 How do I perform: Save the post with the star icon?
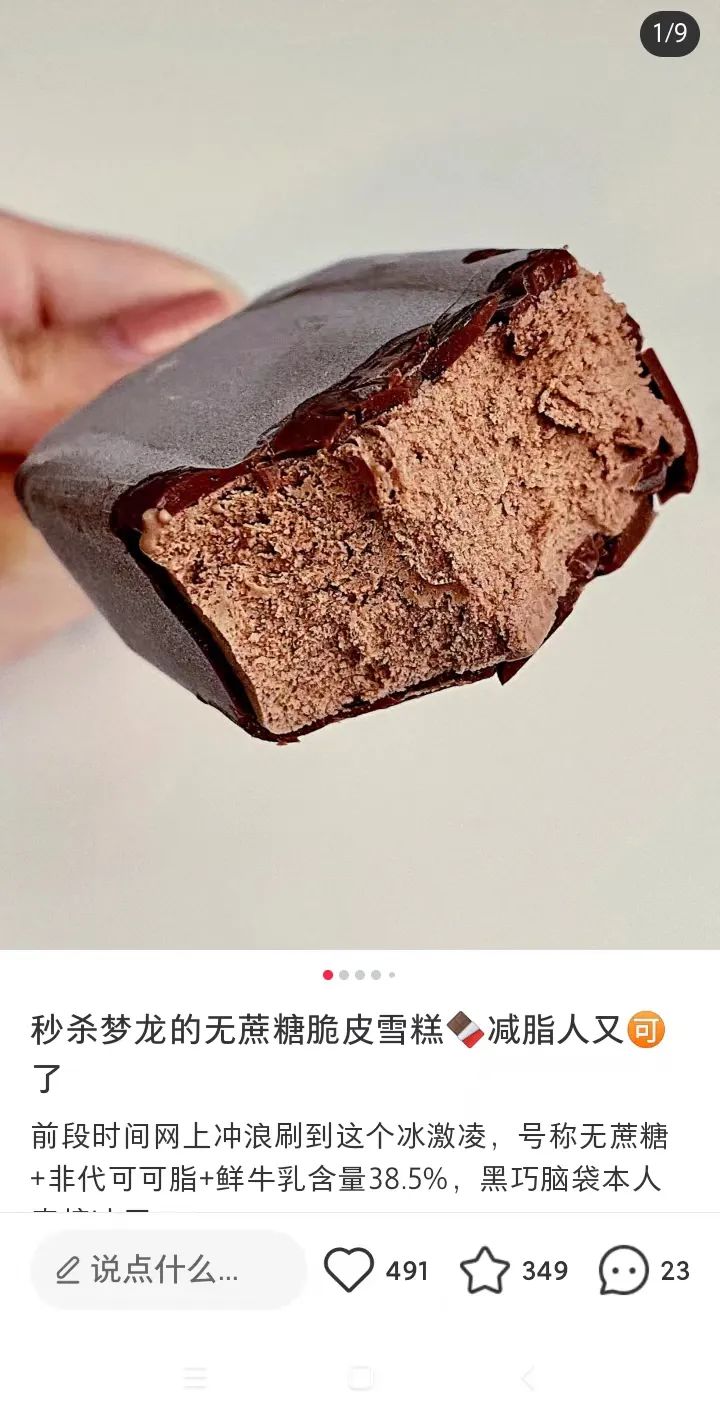(x=485, y=1270)
